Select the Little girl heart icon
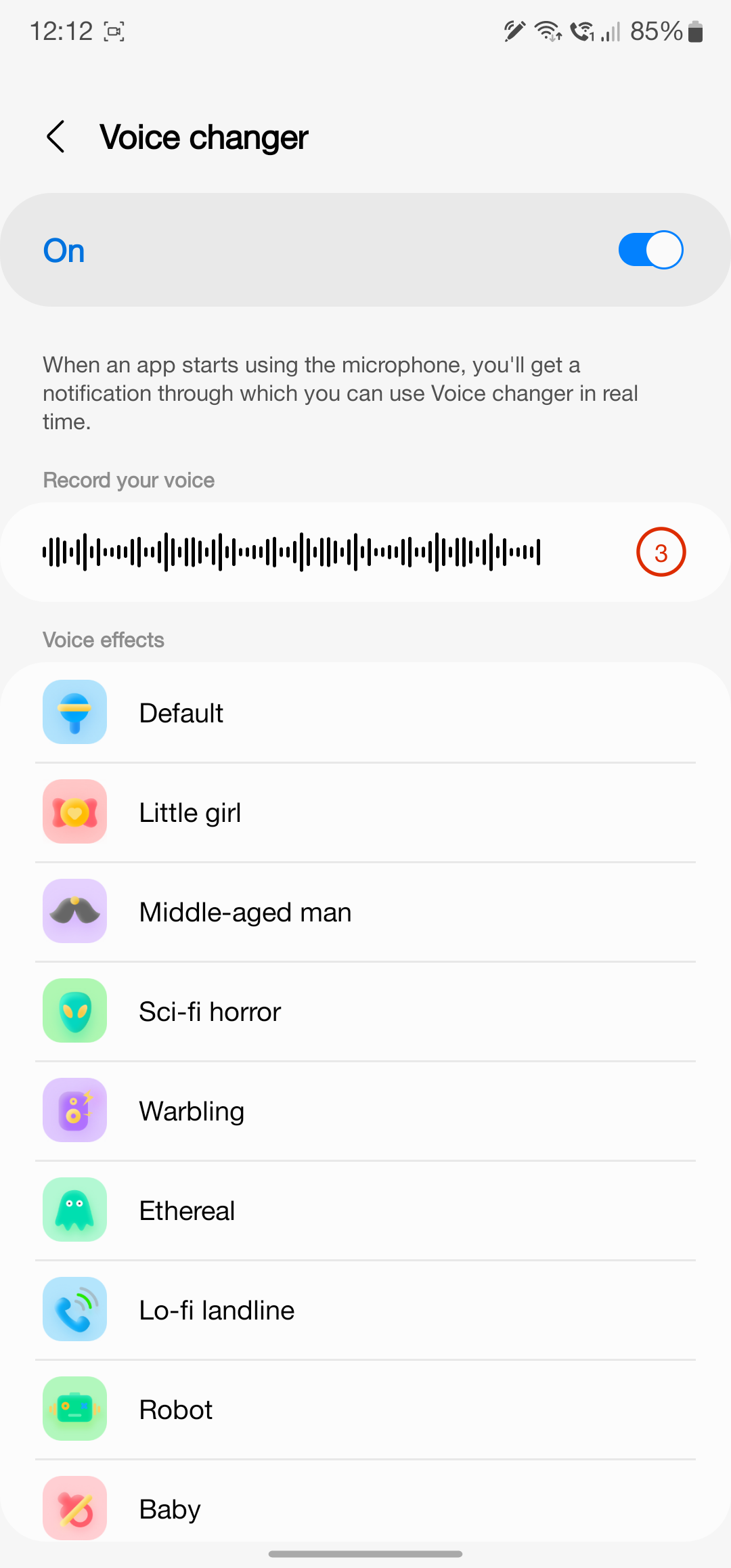 pos(74,812)
